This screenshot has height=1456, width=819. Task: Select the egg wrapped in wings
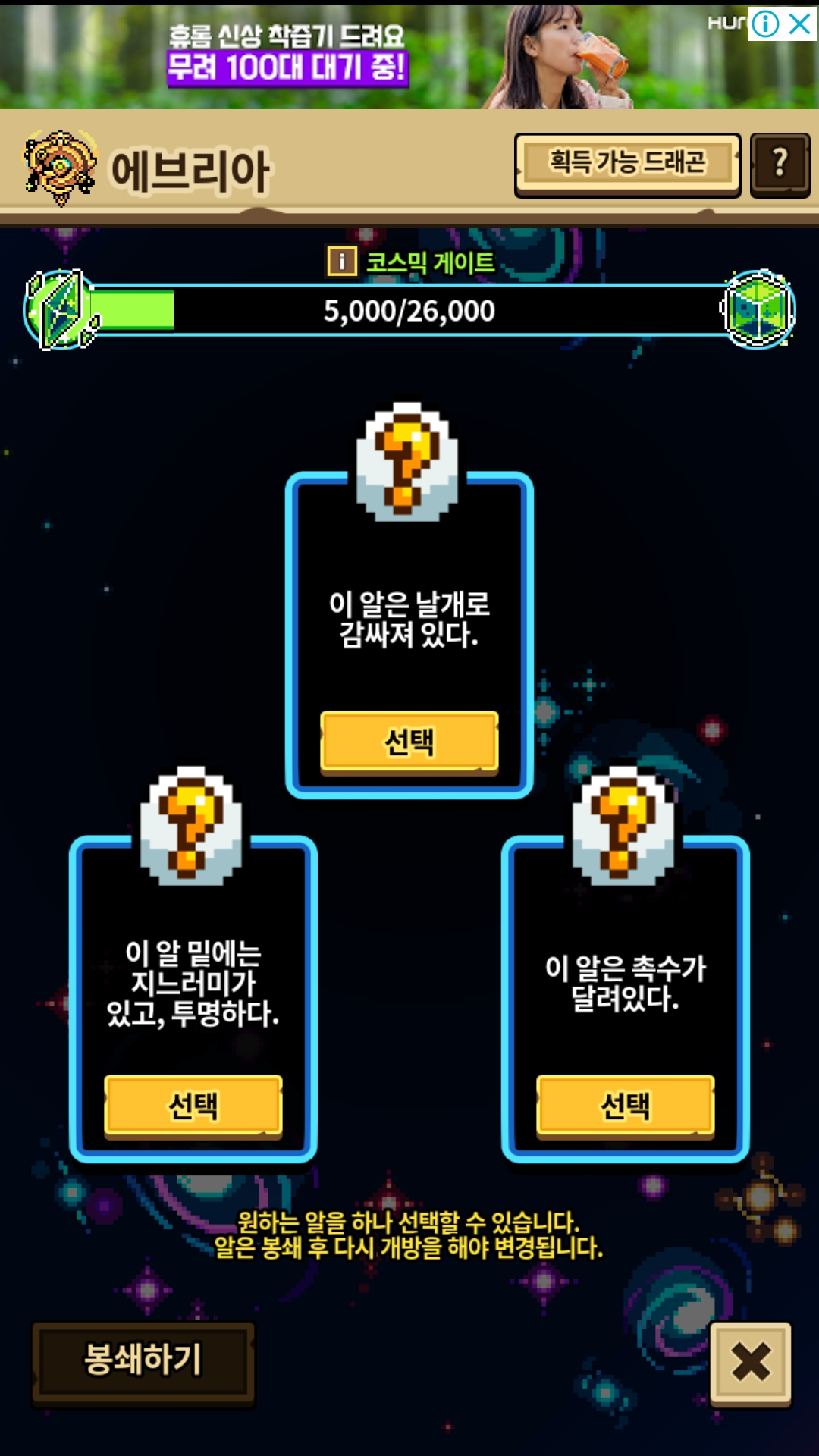[409, 742]
